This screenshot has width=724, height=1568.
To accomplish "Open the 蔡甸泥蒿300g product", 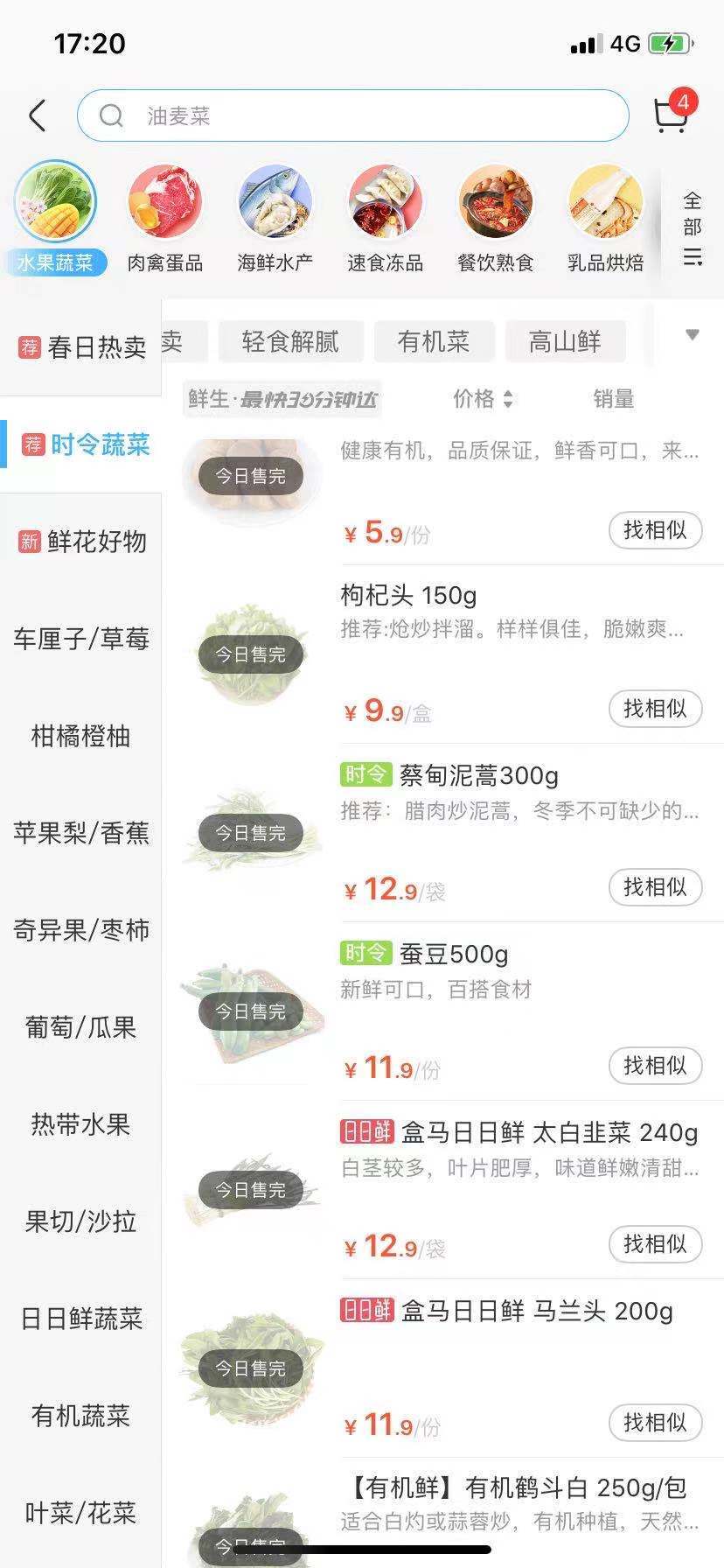I will pos(478,776).
